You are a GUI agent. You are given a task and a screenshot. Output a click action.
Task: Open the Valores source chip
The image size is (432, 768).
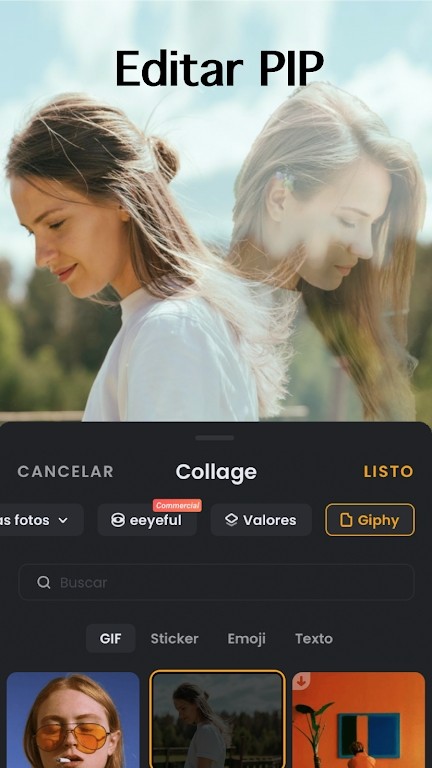261,520
